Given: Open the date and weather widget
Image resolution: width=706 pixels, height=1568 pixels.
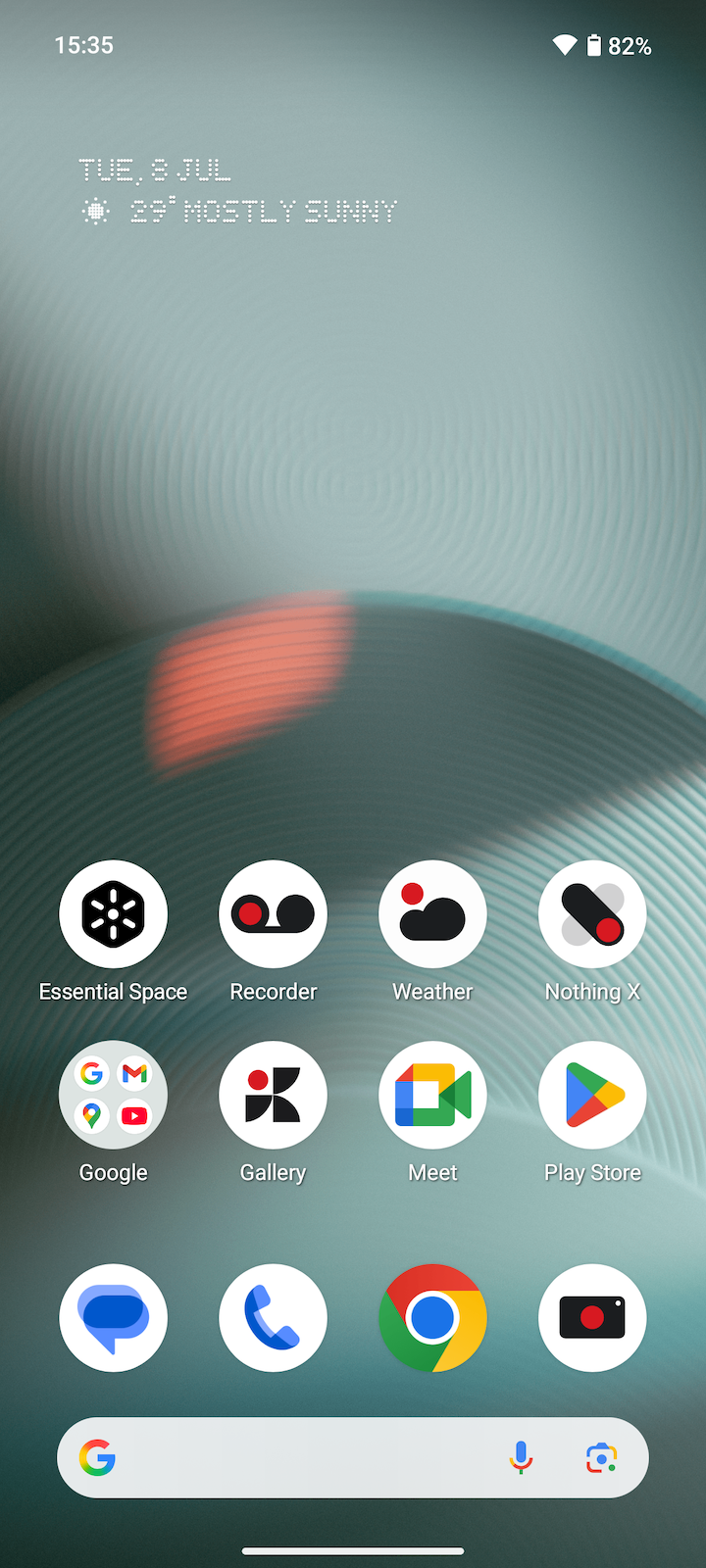Looking at the screenshot, I should pyautogui.click(x=237, y=192).
